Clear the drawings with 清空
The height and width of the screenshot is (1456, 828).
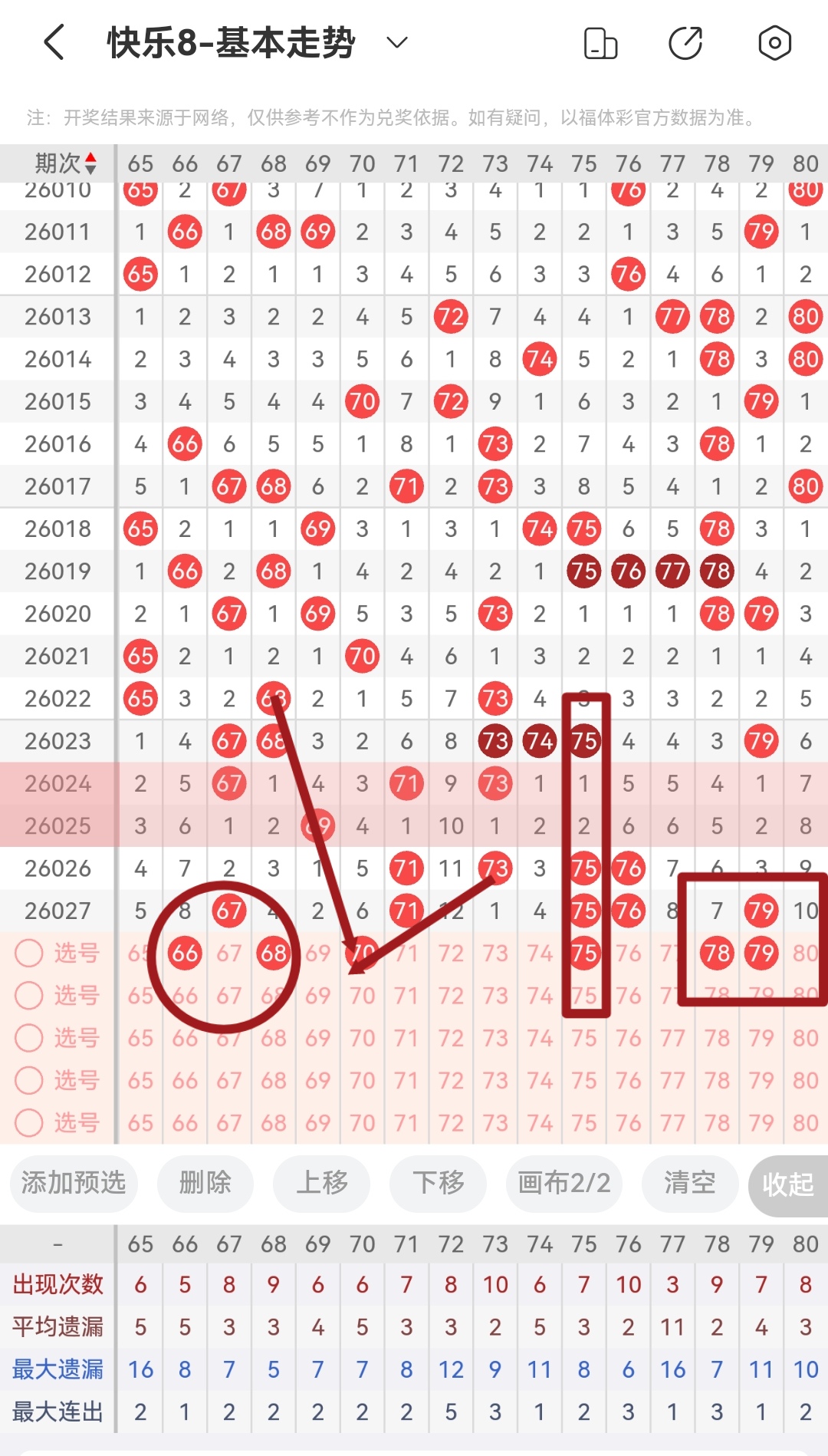tap(690, 1183)
